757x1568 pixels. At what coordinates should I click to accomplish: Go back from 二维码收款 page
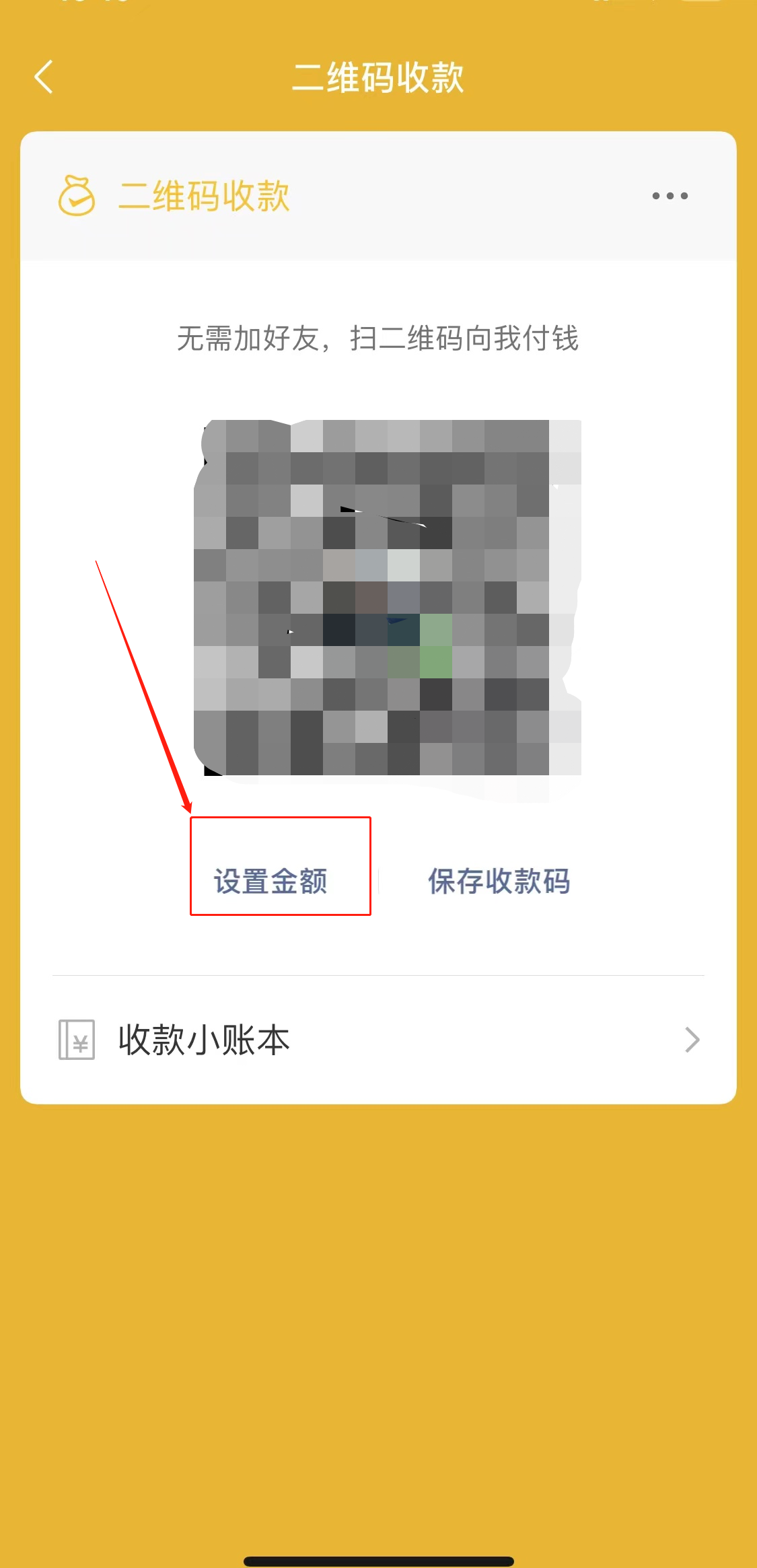click(x=44, y=77)
